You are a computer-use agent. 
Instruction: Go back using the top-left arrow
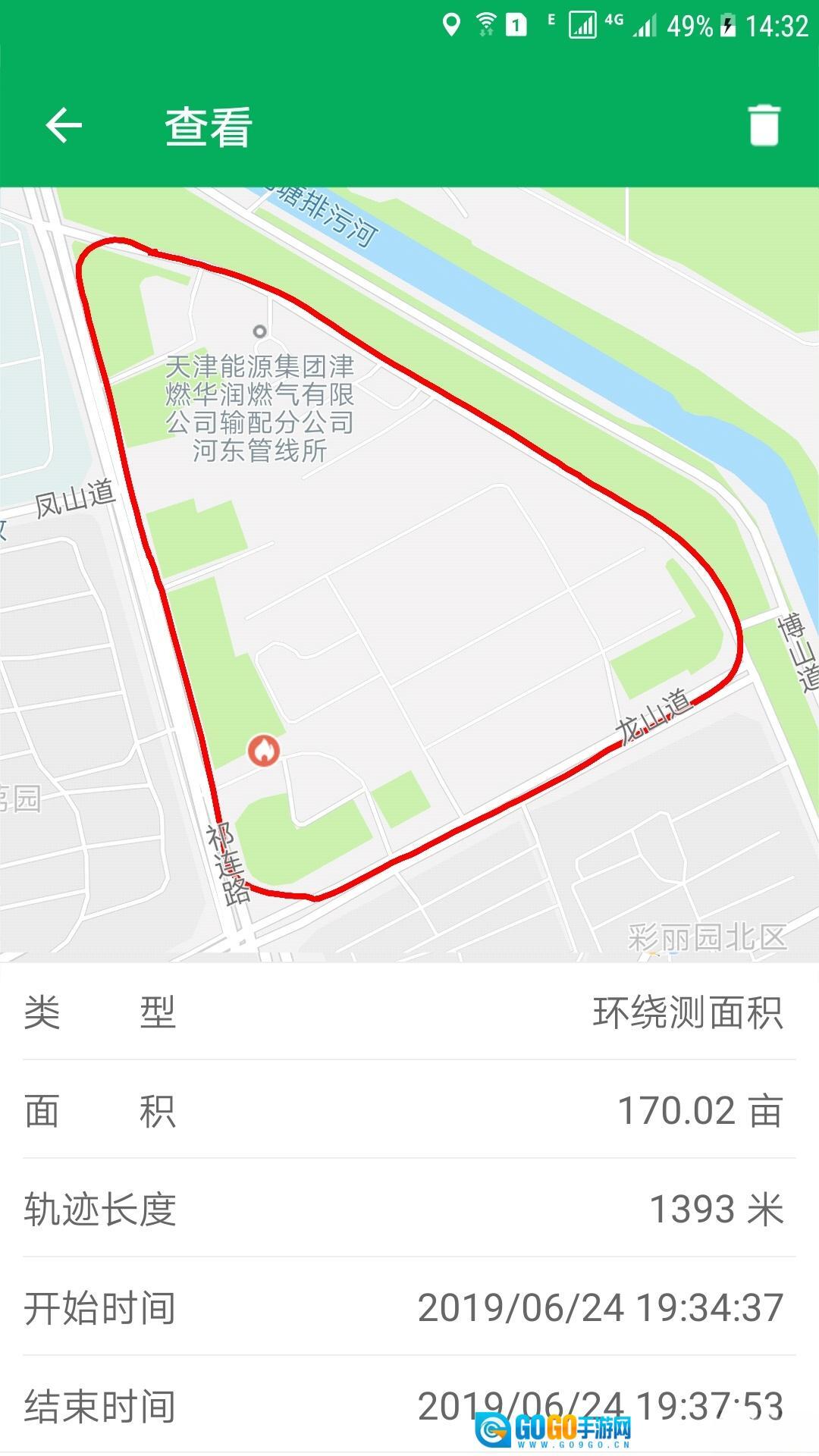click(x=64, y=126)
